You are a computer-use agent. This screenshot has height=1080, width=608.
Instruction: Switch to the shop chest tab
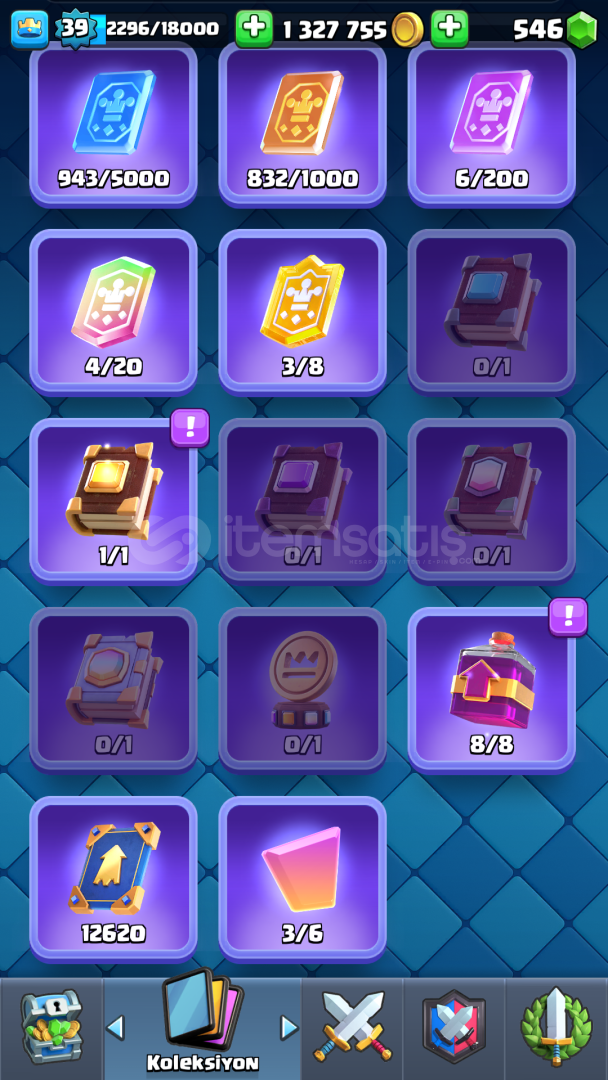coord(52,1028)
